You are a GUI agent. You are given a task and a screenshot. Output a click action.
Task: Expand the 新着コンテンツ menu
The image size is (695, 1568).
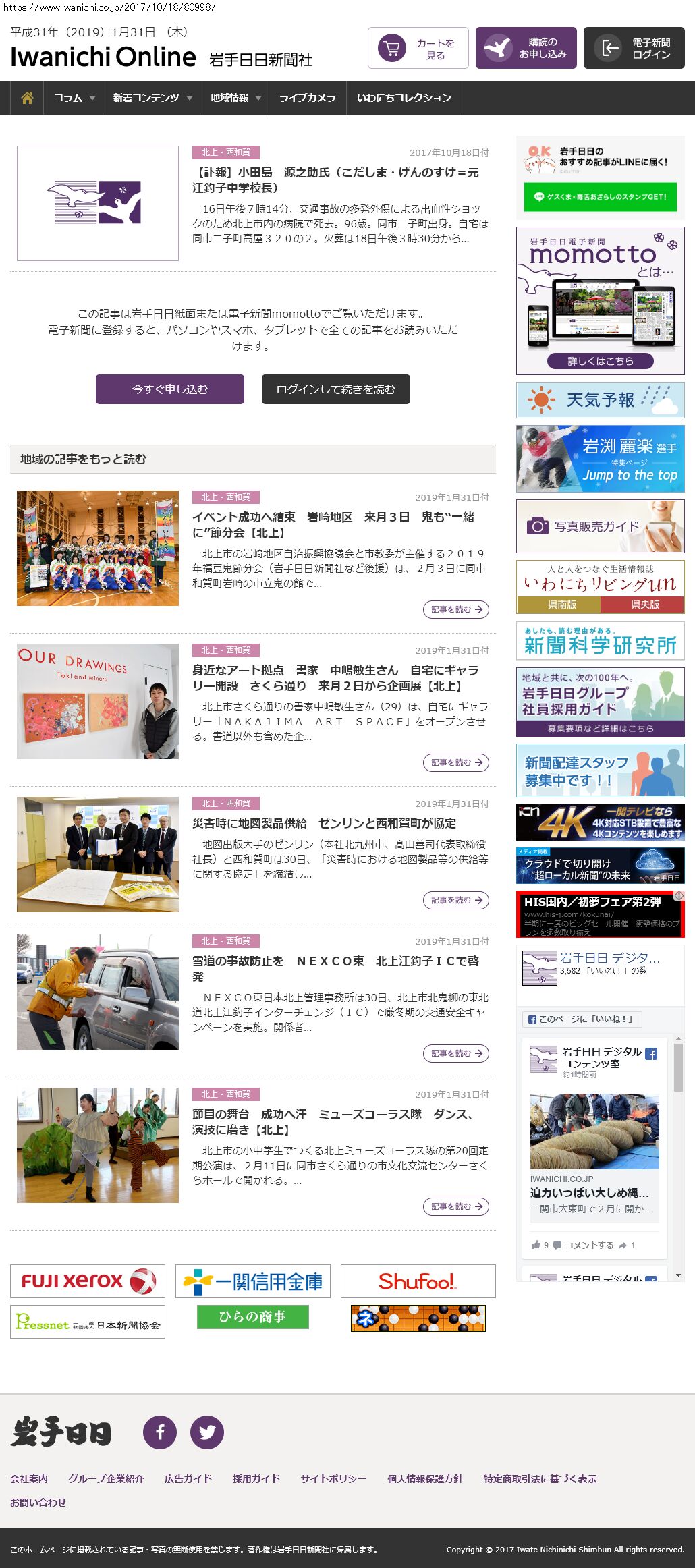coord(152,98)
